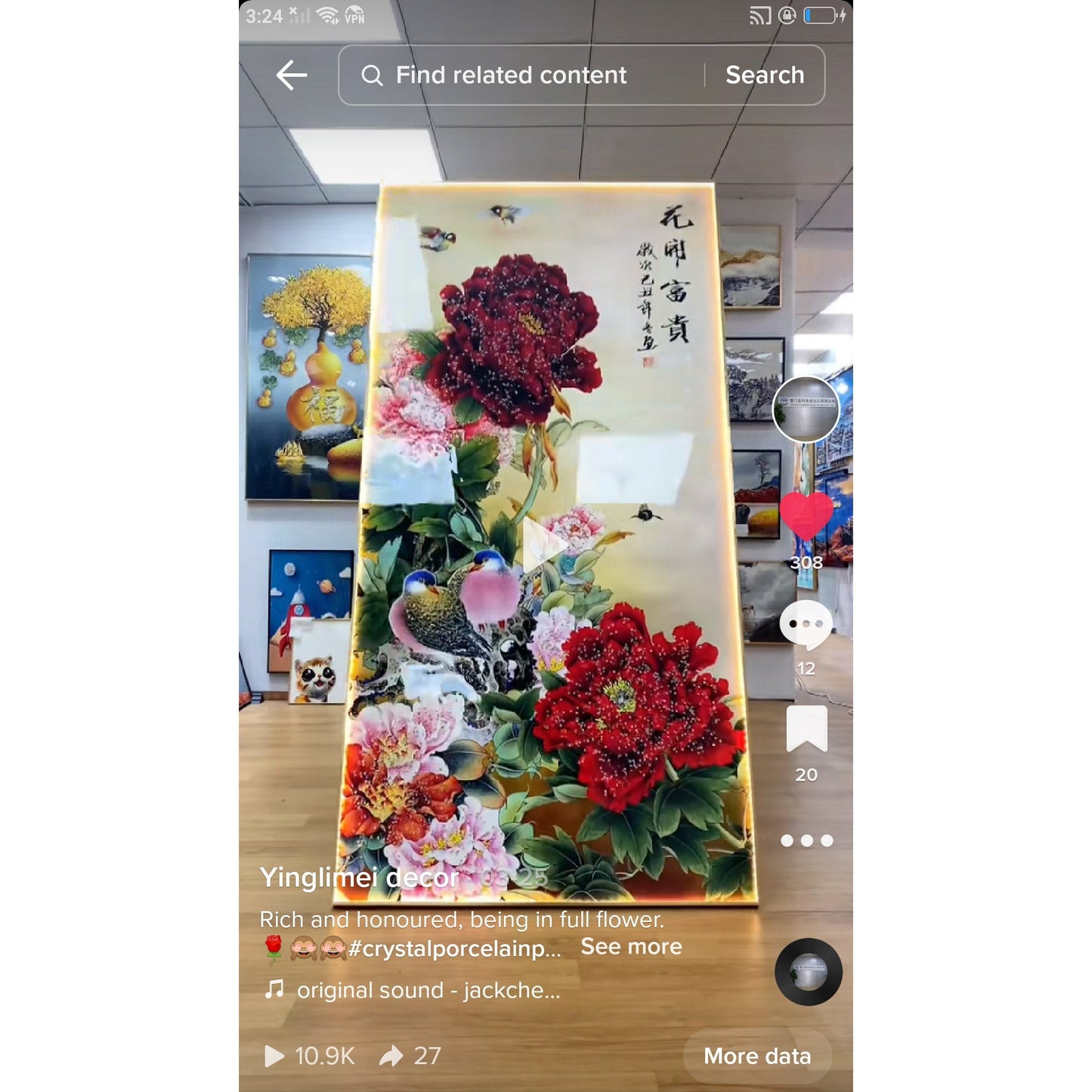
Task: Bookmark this video to favorites
Action: pyautogui.click(x=806, y=729)
